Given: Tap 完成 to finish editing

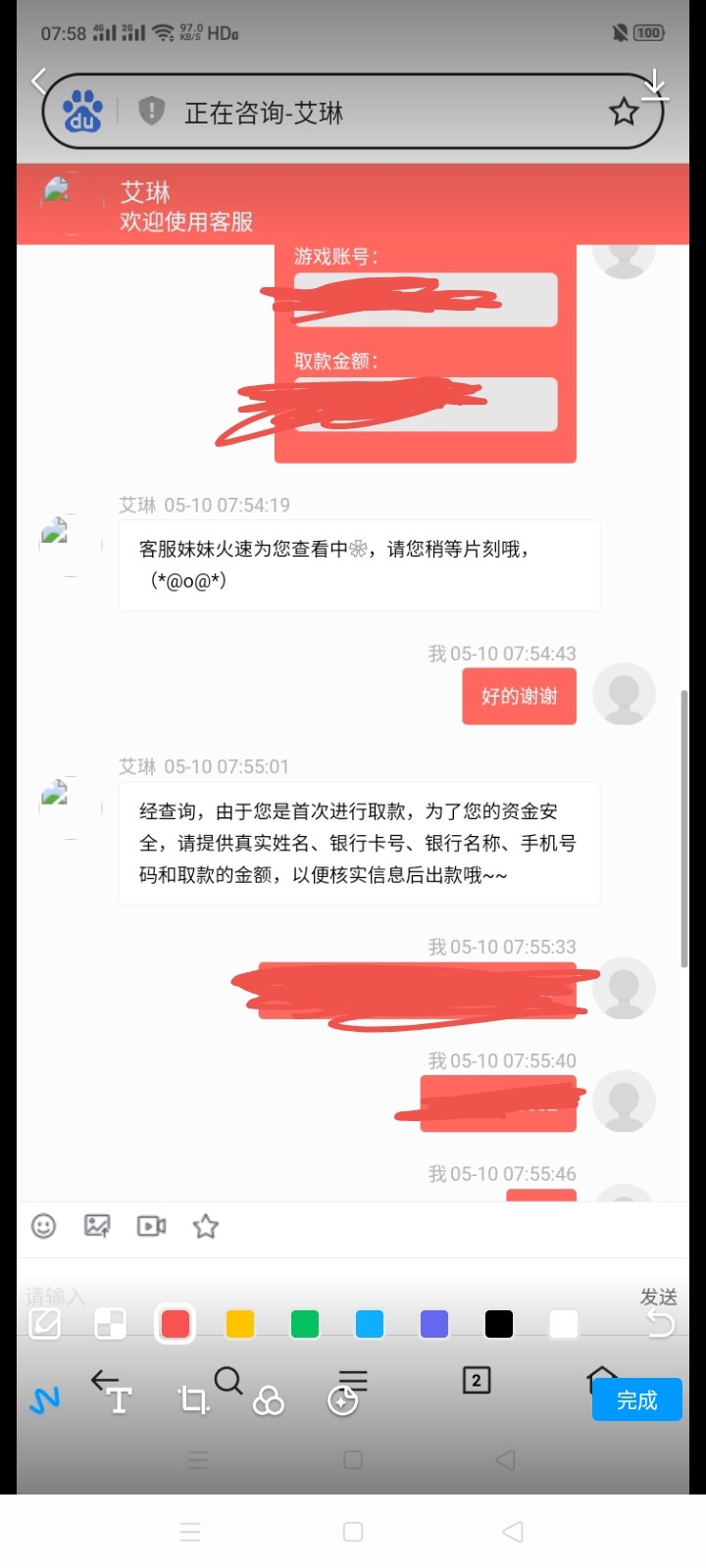Looking at the screenshot, I should coord(636,1399).
